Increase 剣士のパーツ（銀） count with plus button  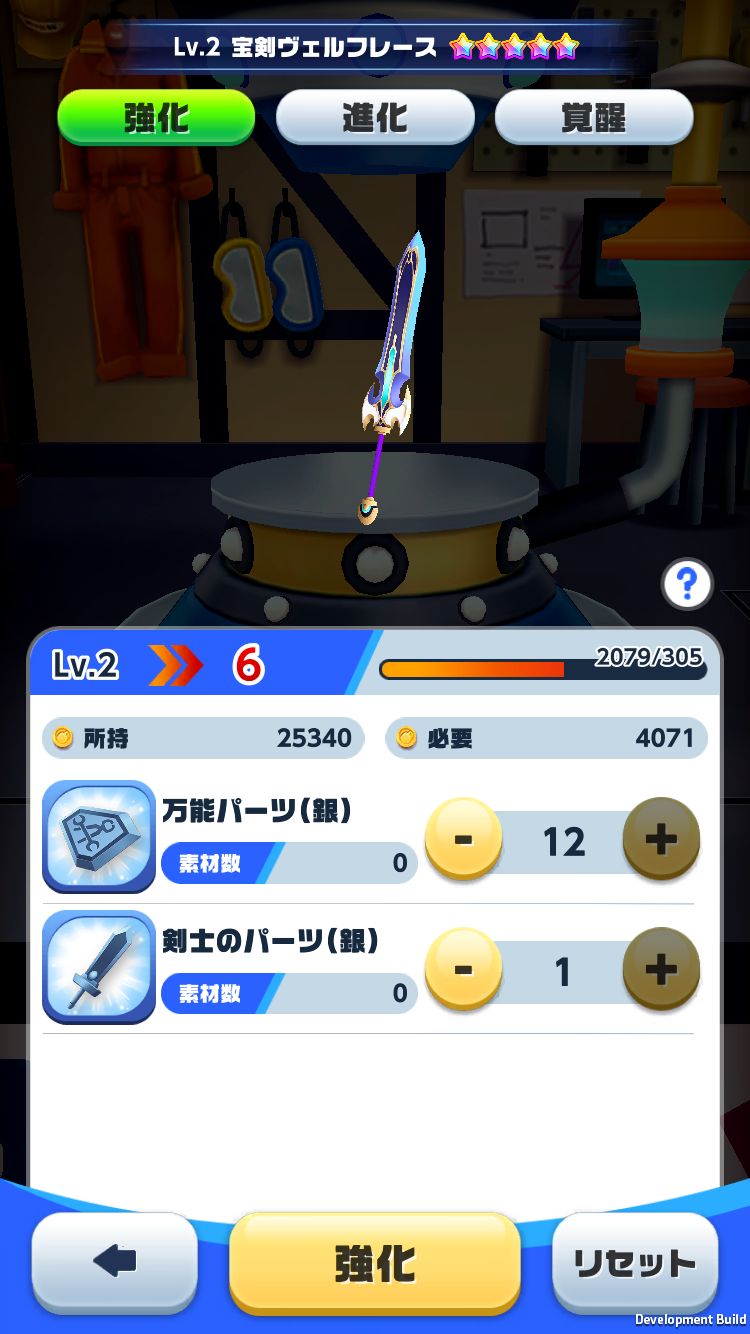pyautogui.click(x=661, y=968)
